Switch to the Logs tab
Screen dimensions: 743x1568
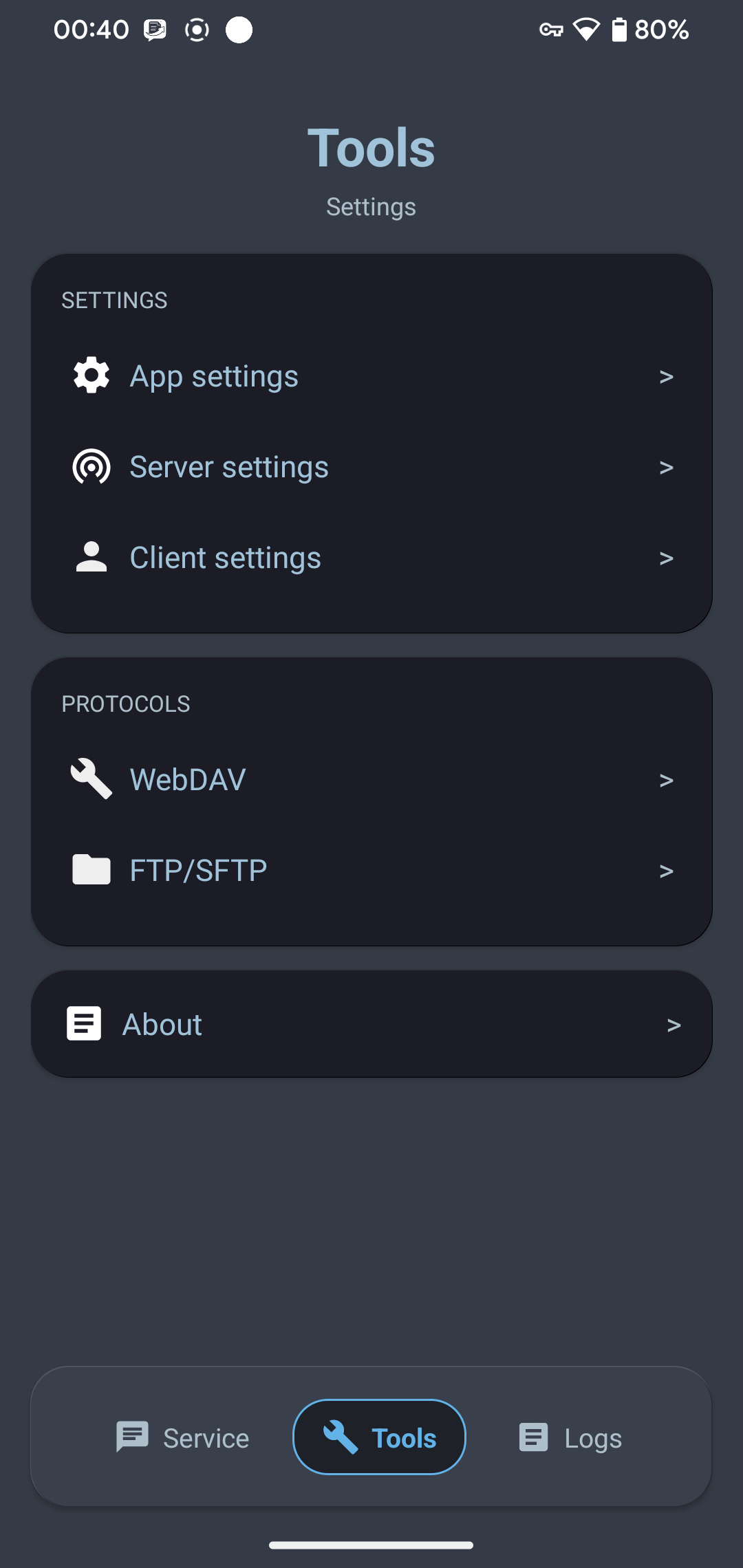click(570, 1437)
